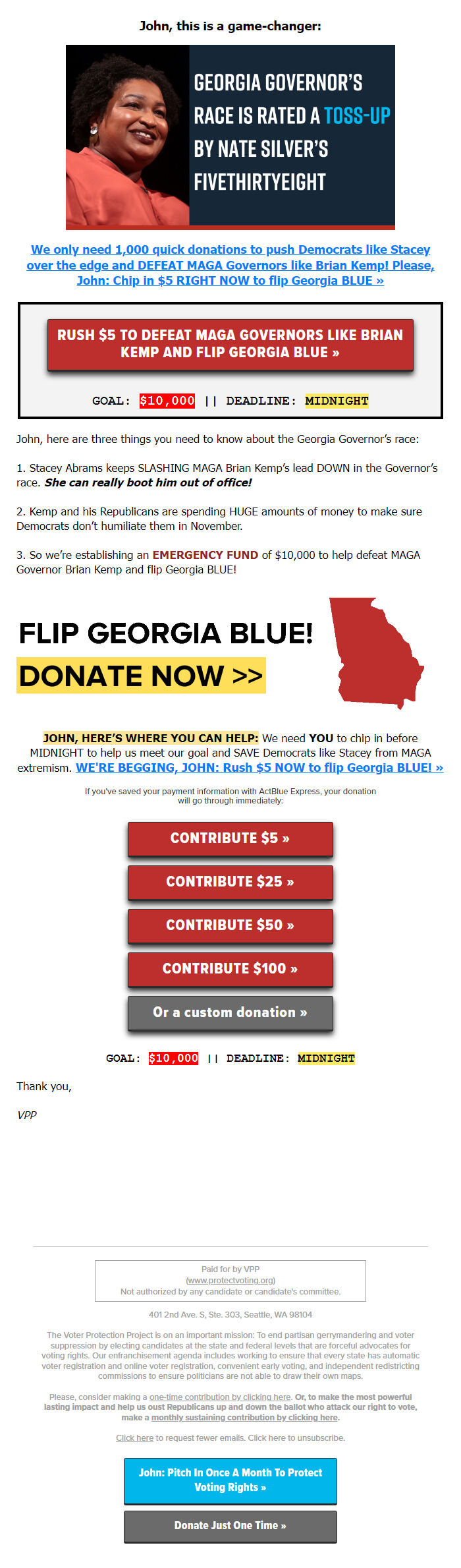
Task: Follow the 'WE'RE BEGGING, JOHN' link
Action: 259,768
